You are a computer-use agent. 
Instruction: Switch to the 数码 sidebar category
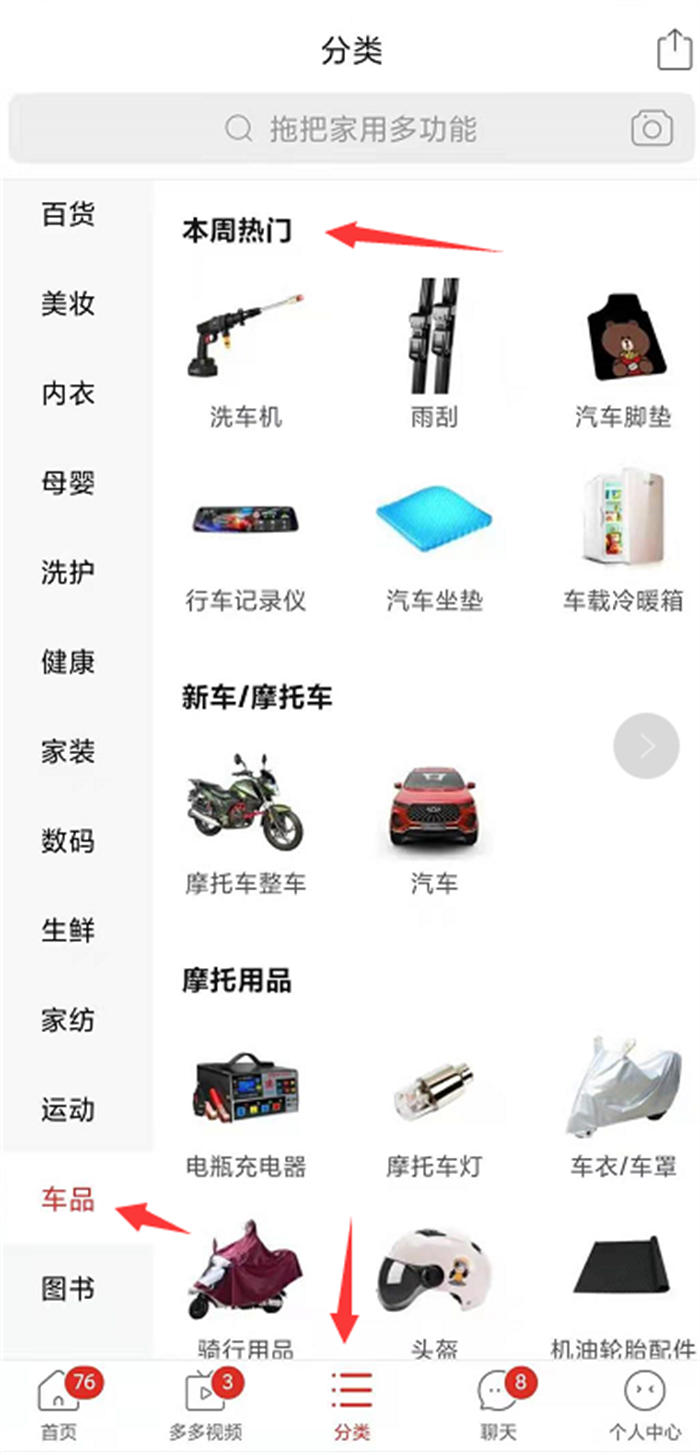point(68,841)
